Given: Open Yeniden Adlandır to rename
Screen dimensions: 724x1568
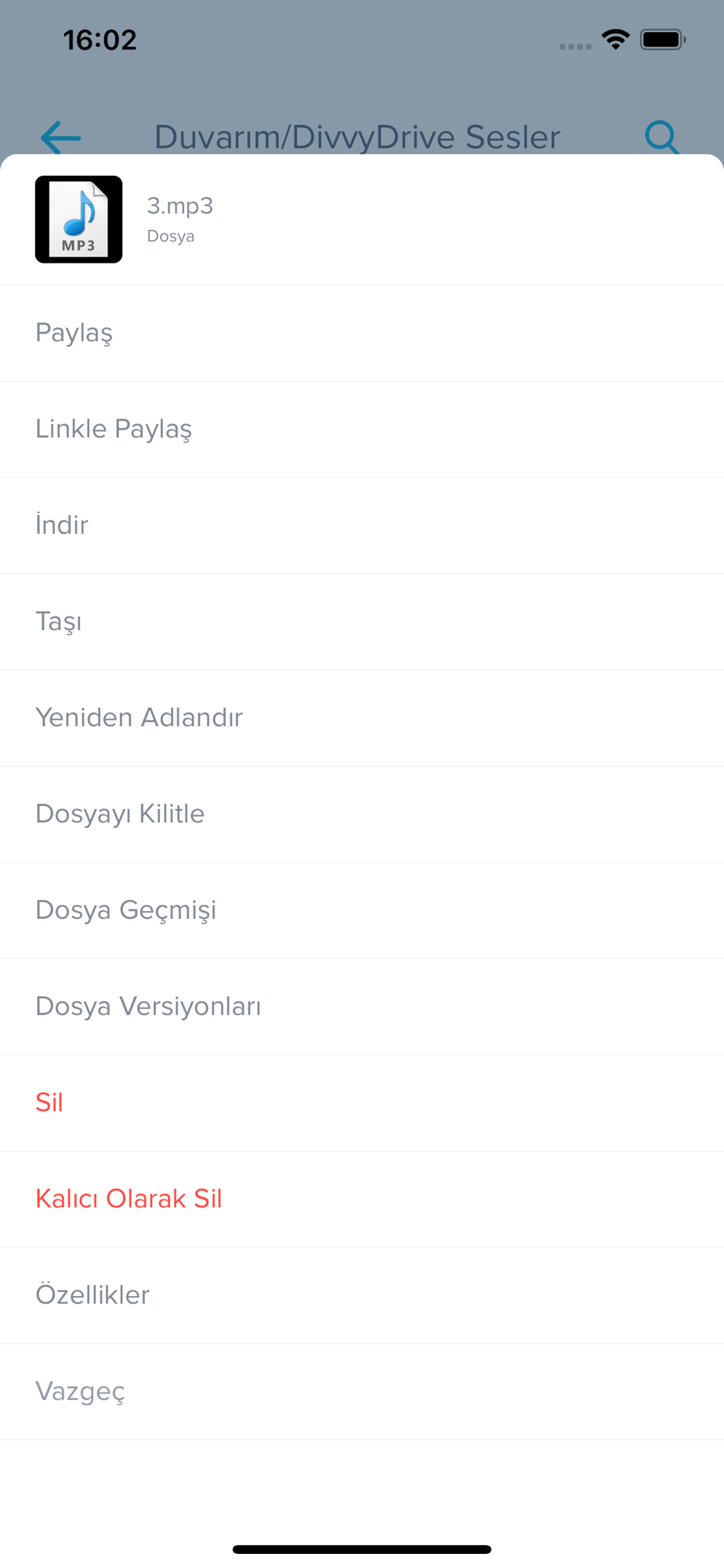Looking at the screenshot, I should (362, 718).
